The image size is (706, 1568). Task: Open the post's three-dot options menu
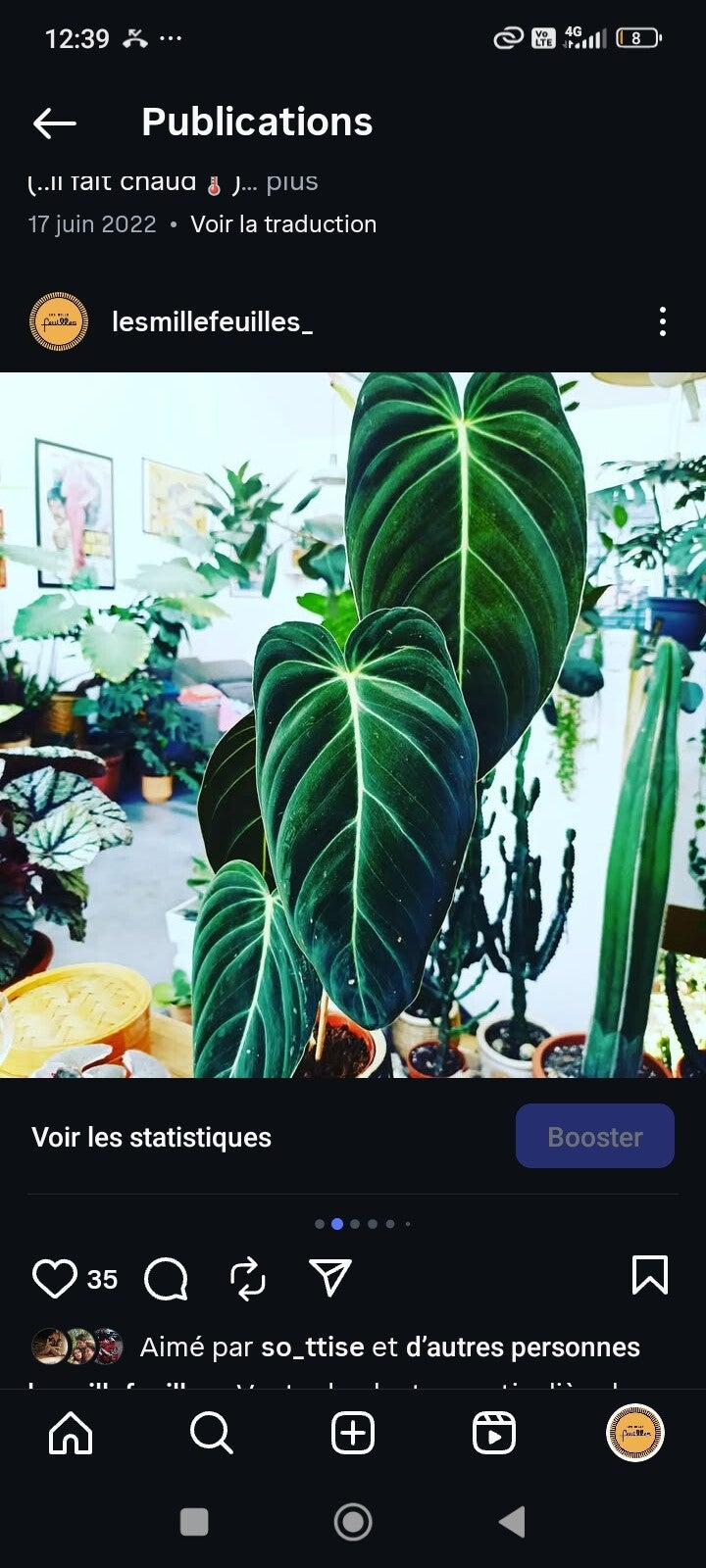(663, 321)
